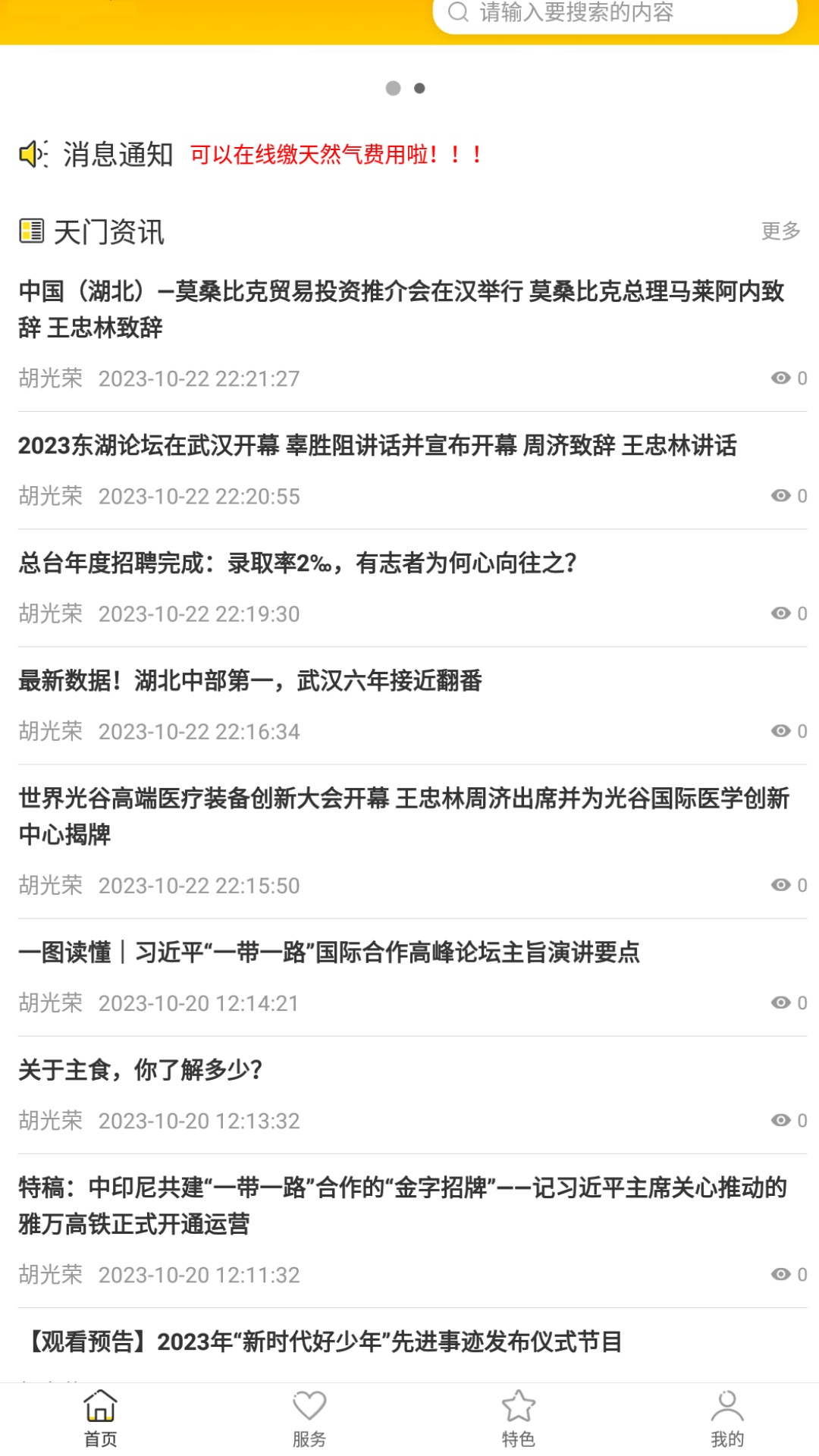
Task: Open 一图读懂 一带一路 speech highlights
Action: pos(329,952)
